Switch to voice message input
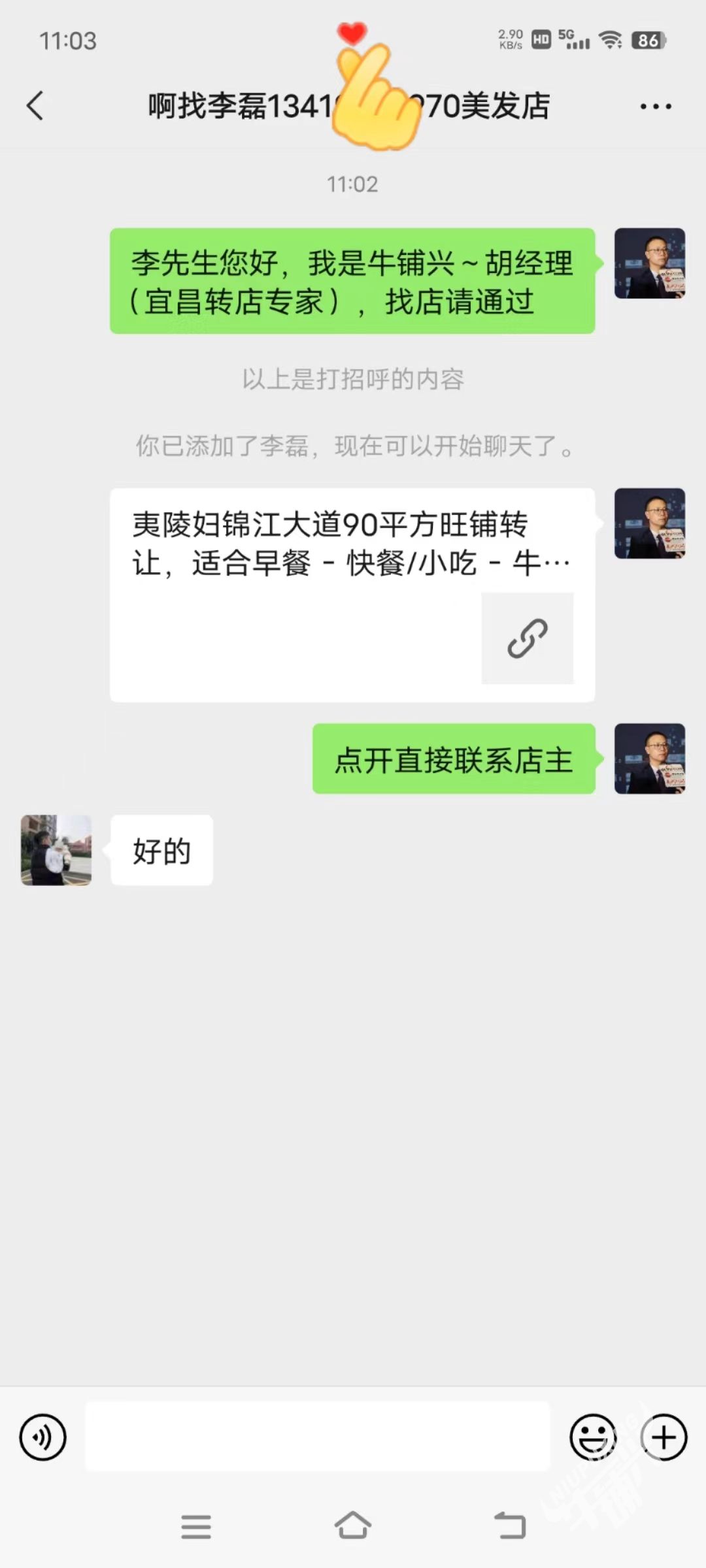This screenshot has height=1568, width=706. [43, 1437]
